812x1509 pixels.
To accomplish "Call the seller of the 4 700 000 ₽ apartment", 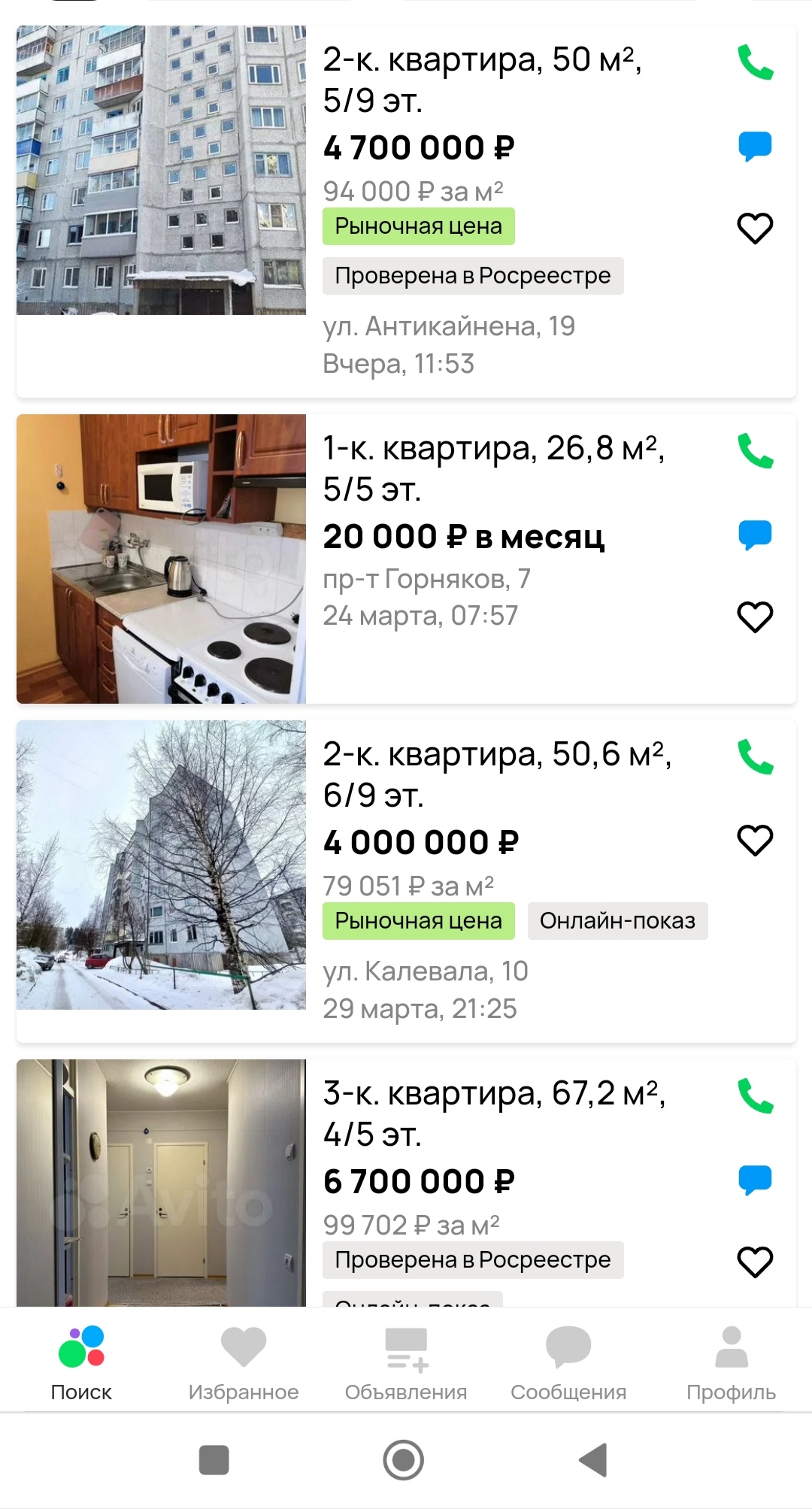I will tap(755, 62).
